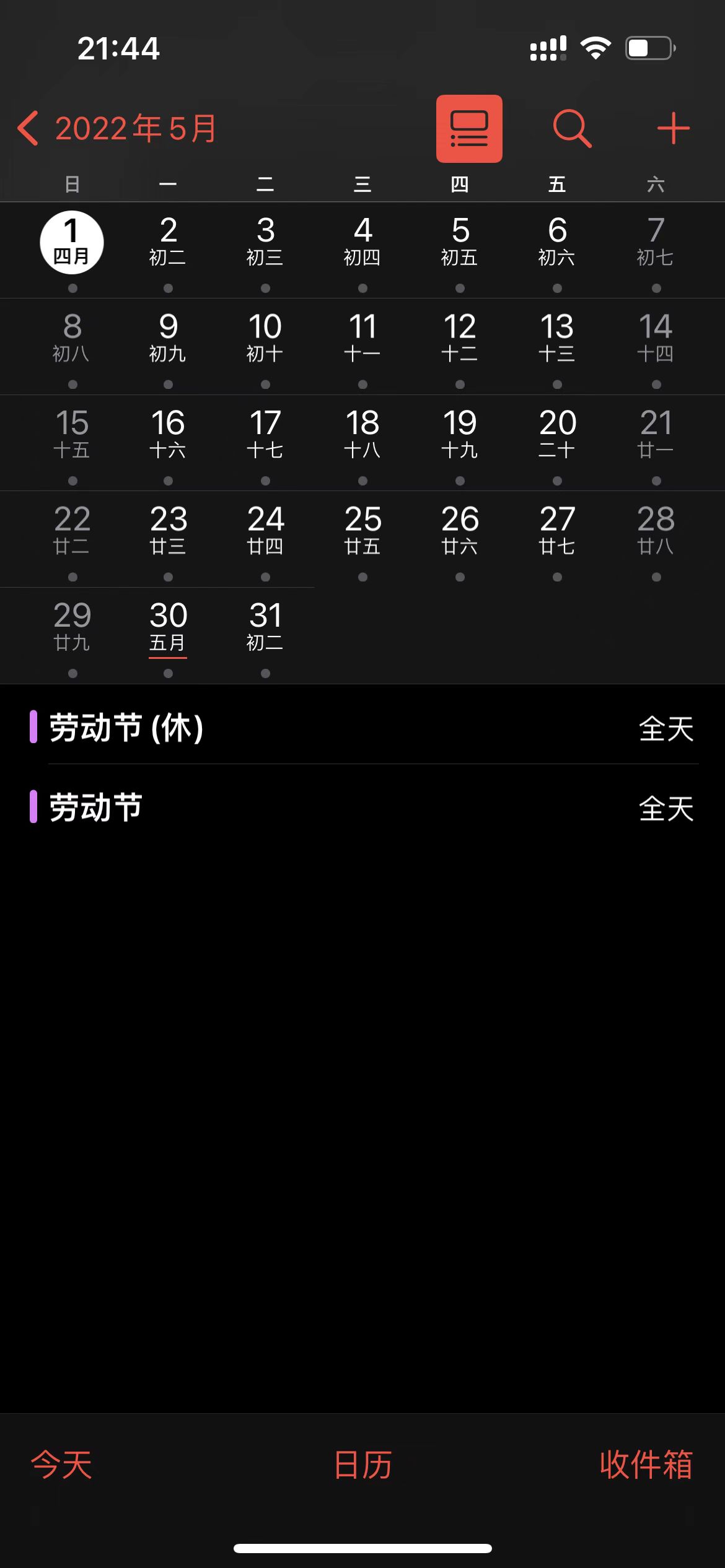Viewport: 725px width, 1568px height.
Task: Select May 14 on the calendar
Action: [x=655, y=338]
